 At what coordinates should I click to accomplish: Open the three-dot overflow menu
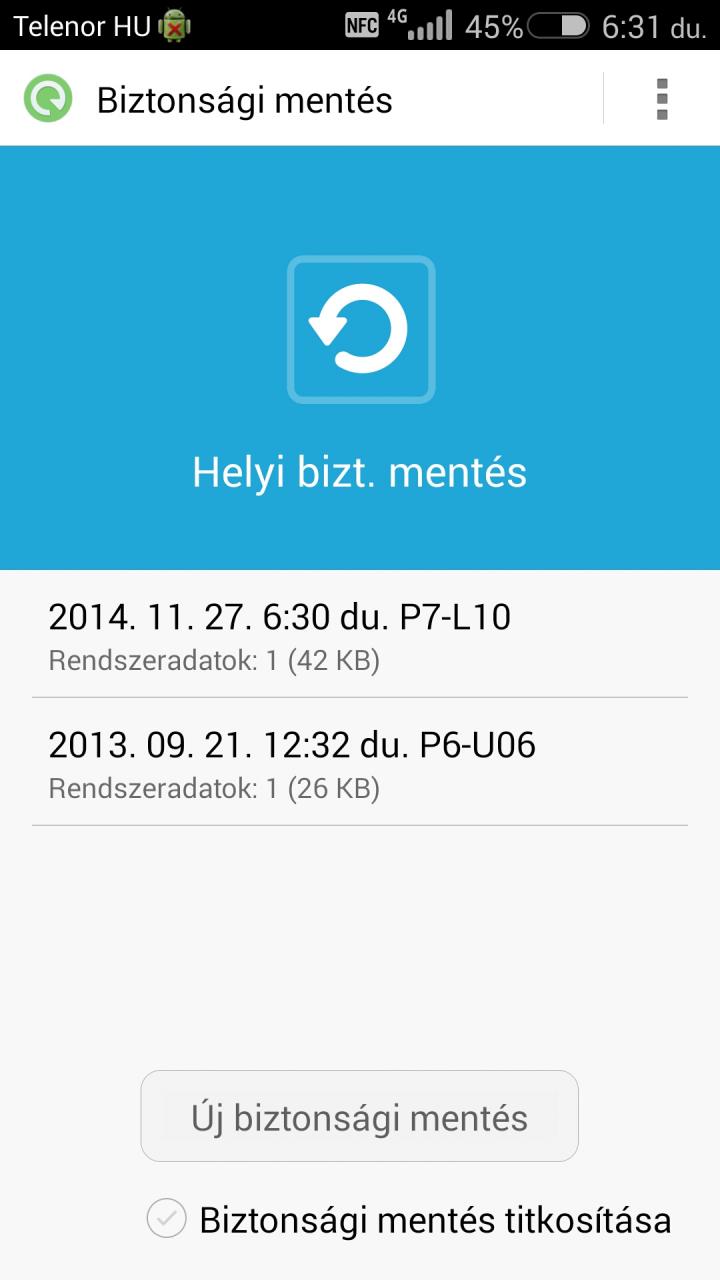point(661,99)
